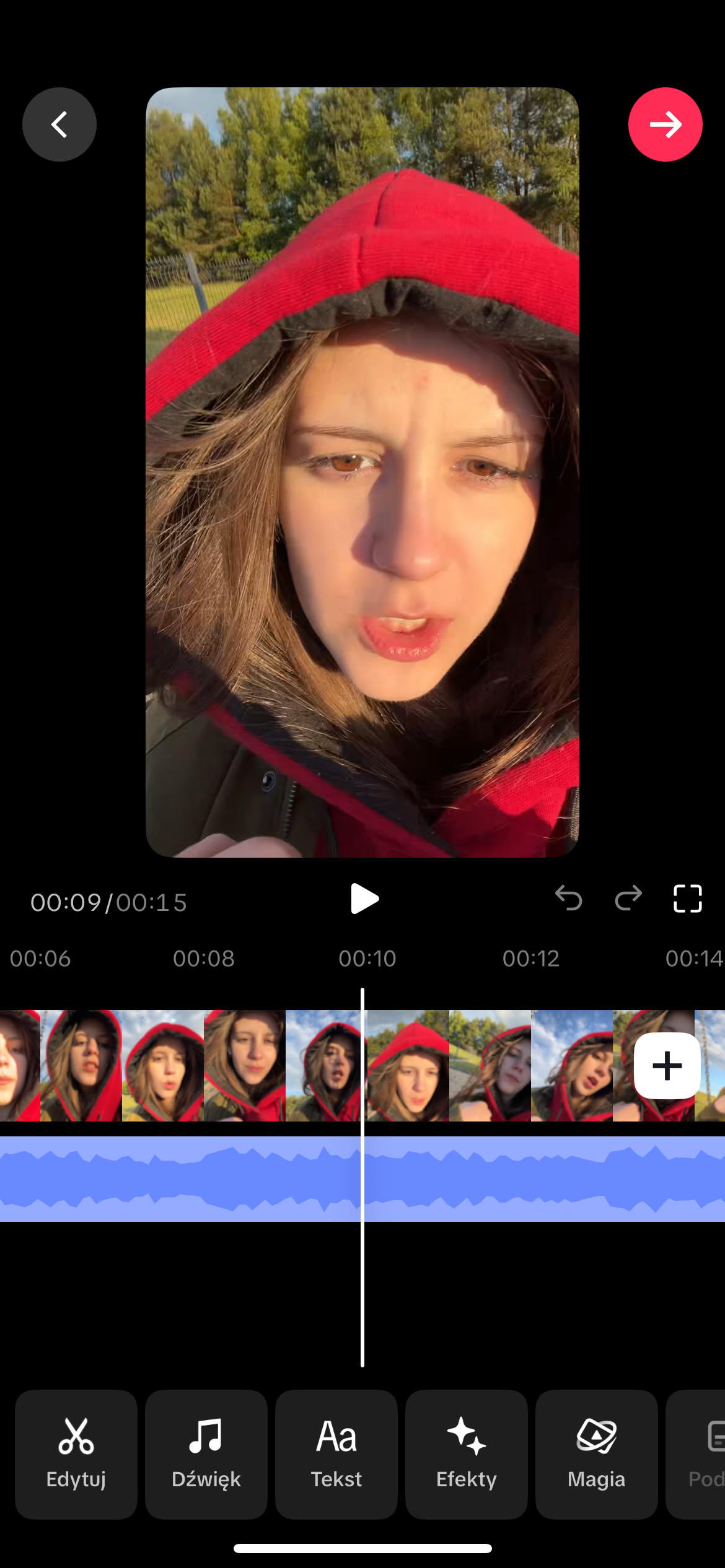This screenshot has width=725, height=1568.
Task: Add a new clip with plus button
Action: 667,1066
